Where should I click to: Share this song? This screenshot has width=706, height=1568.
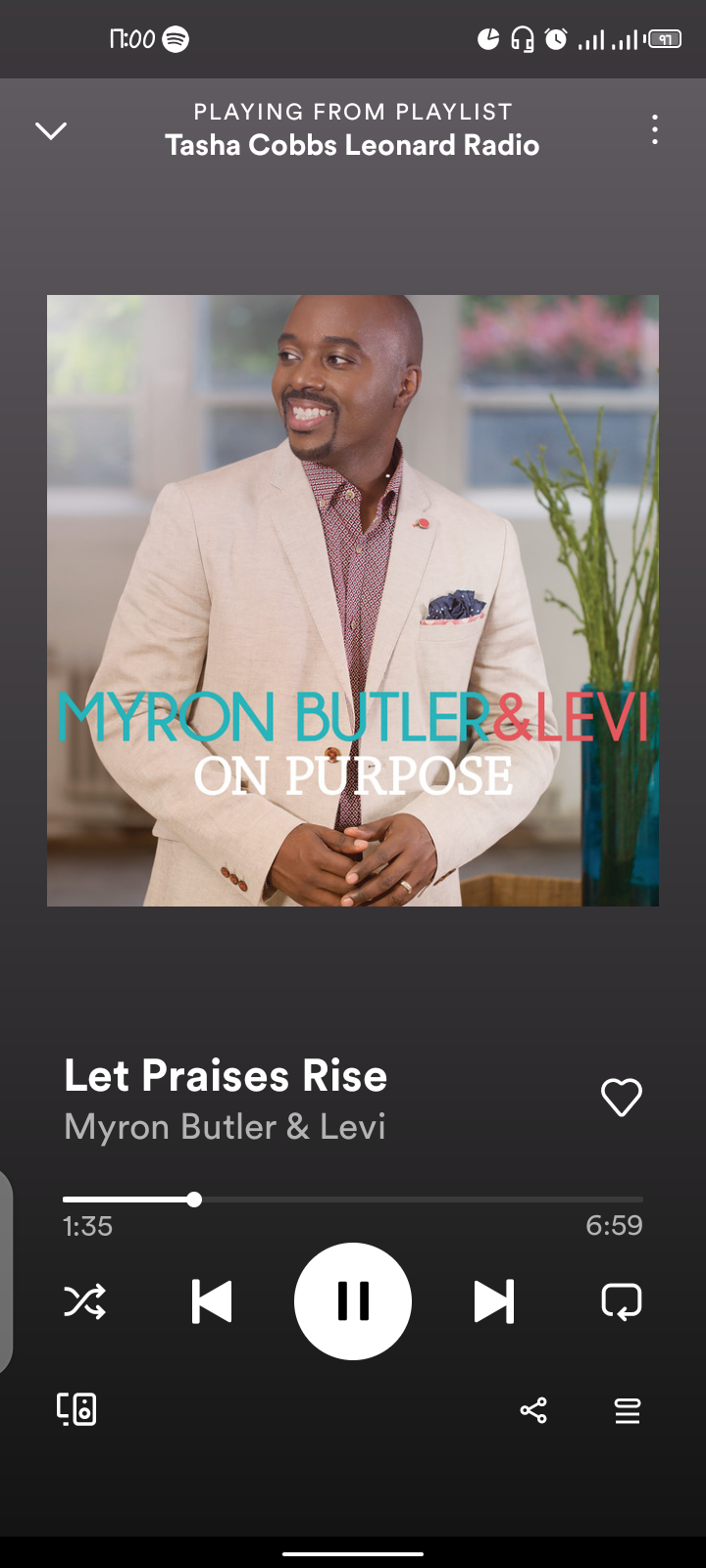pyautogui.click(x=533, y=1410)
